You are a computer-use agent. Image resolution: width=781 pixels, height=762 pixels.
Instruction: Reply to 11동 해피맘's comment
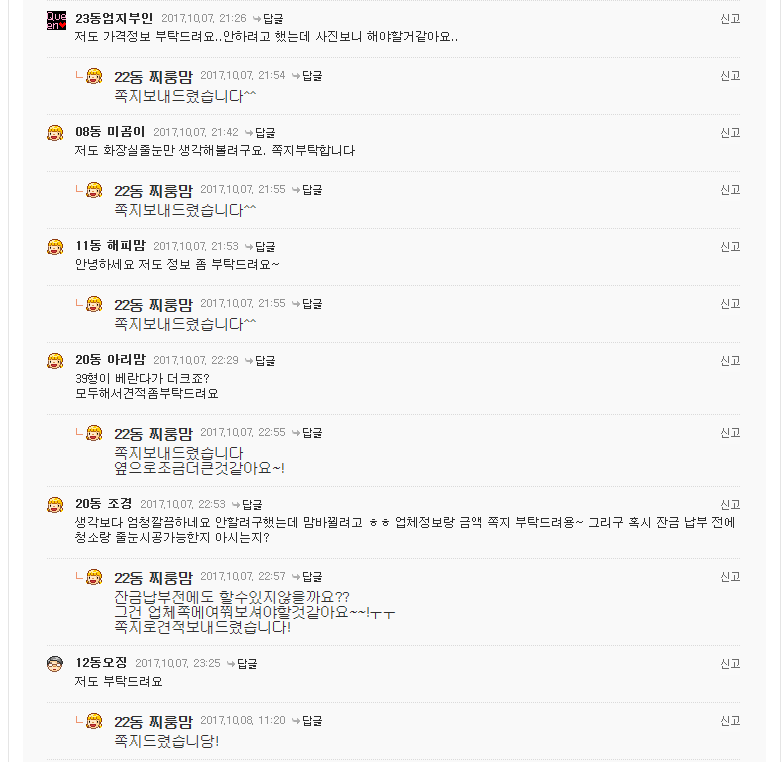tap(264, 246)
